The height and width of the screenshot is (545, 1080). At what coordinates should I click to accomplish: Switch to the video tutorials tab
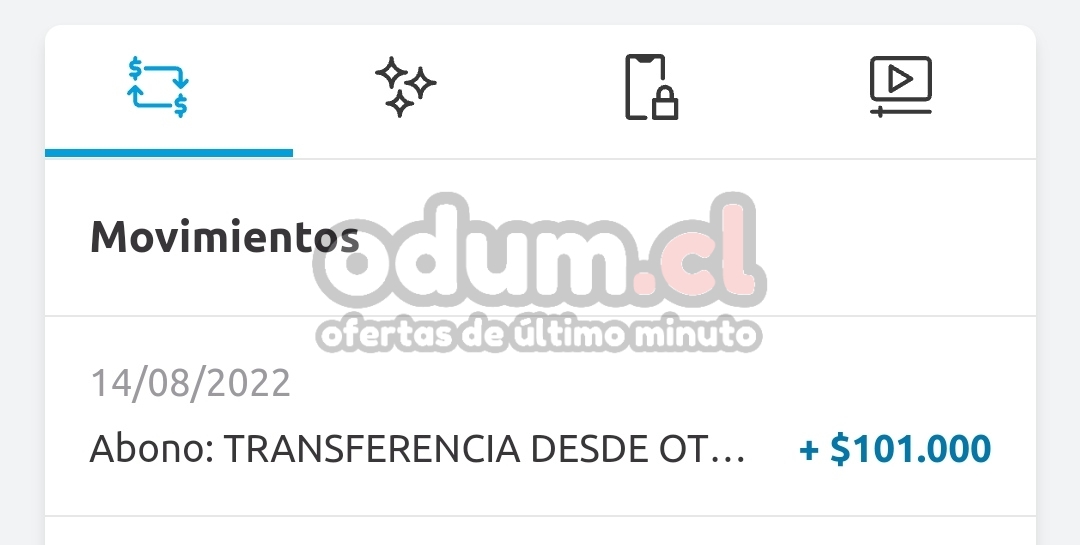tap(900, 88)
